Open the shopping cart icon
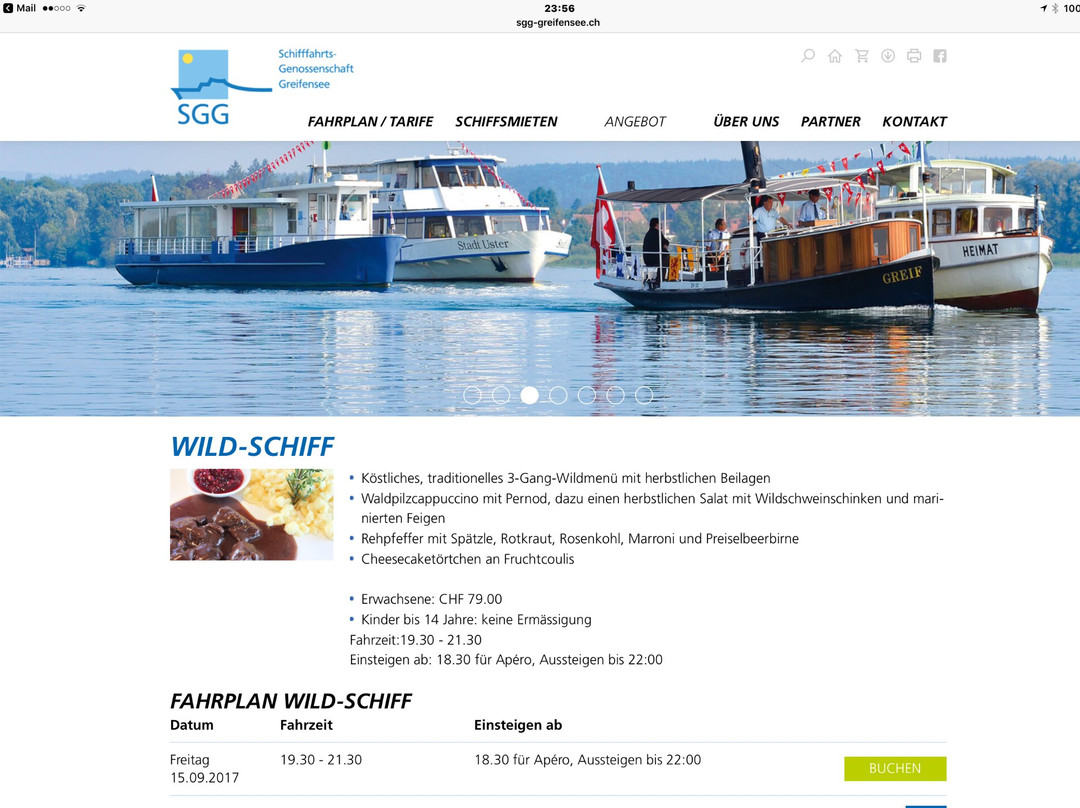This screenshot has height=808, width=1080. click(x=861, y=56)
